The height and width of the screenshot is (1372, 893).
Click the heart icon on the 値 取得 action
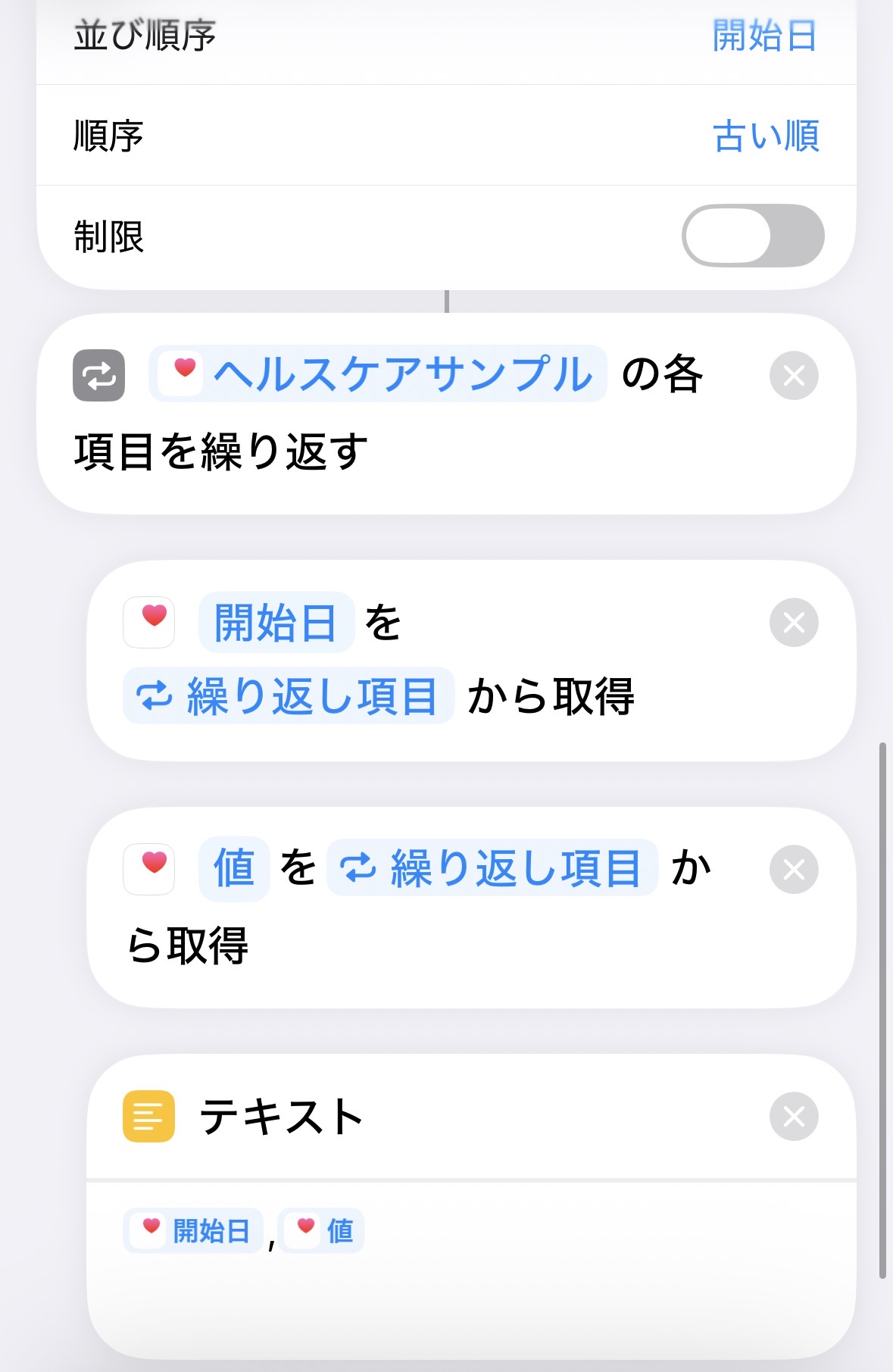coord(148,869)
